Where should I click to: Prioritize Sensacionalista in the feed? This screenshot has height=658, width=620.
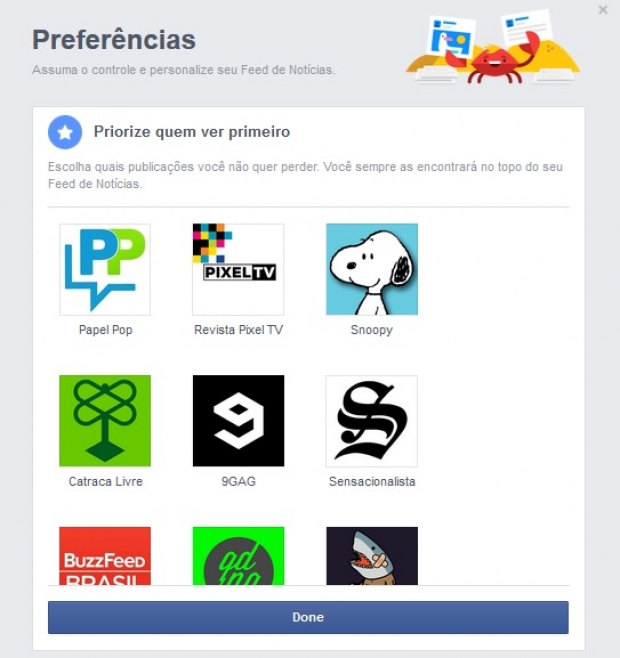coord(371,421)
